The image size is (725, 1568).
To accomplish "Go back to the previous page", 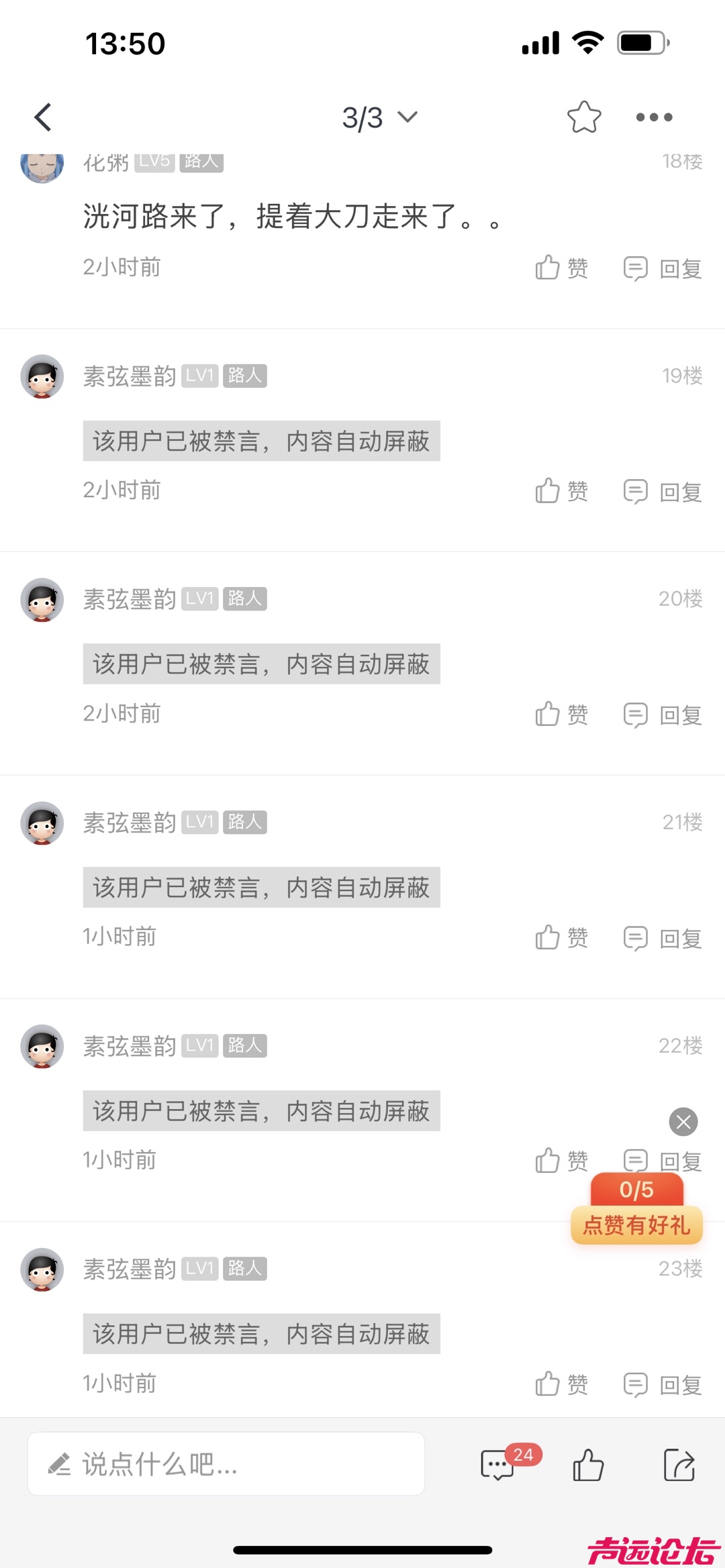I will tap(43, 117).
